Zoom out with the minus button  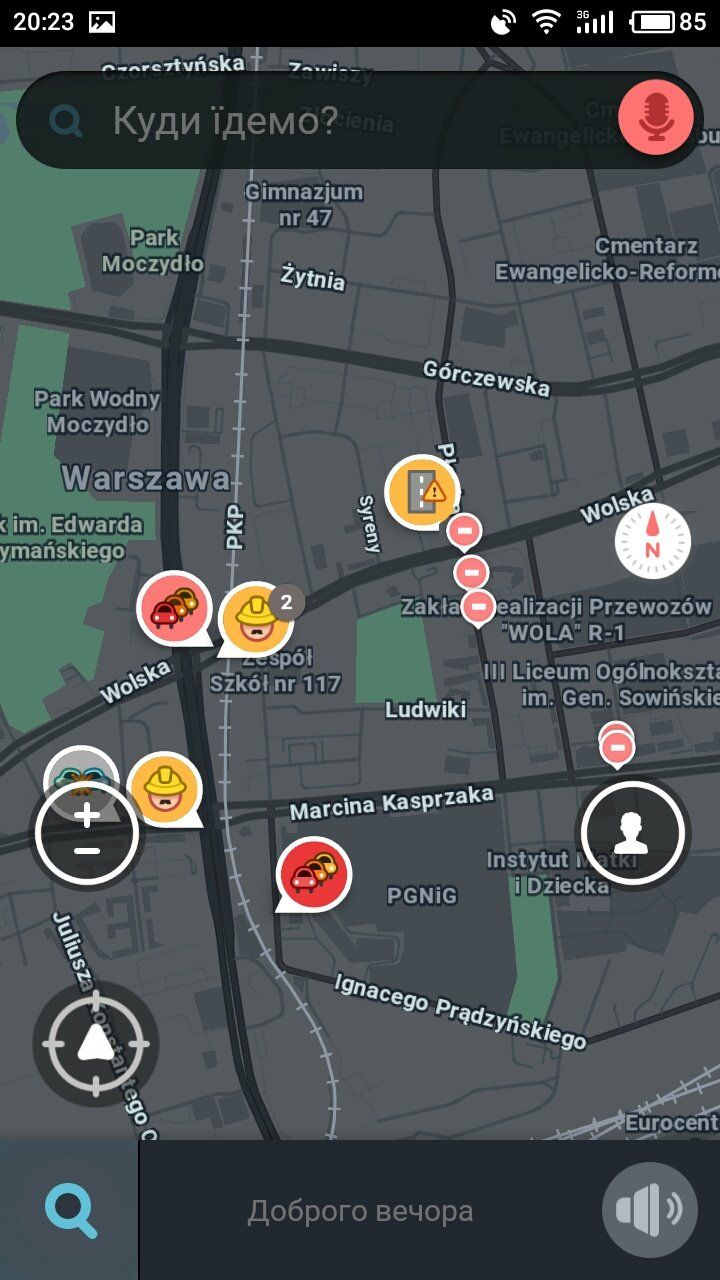pyautogui.click(x=87, y=851)
